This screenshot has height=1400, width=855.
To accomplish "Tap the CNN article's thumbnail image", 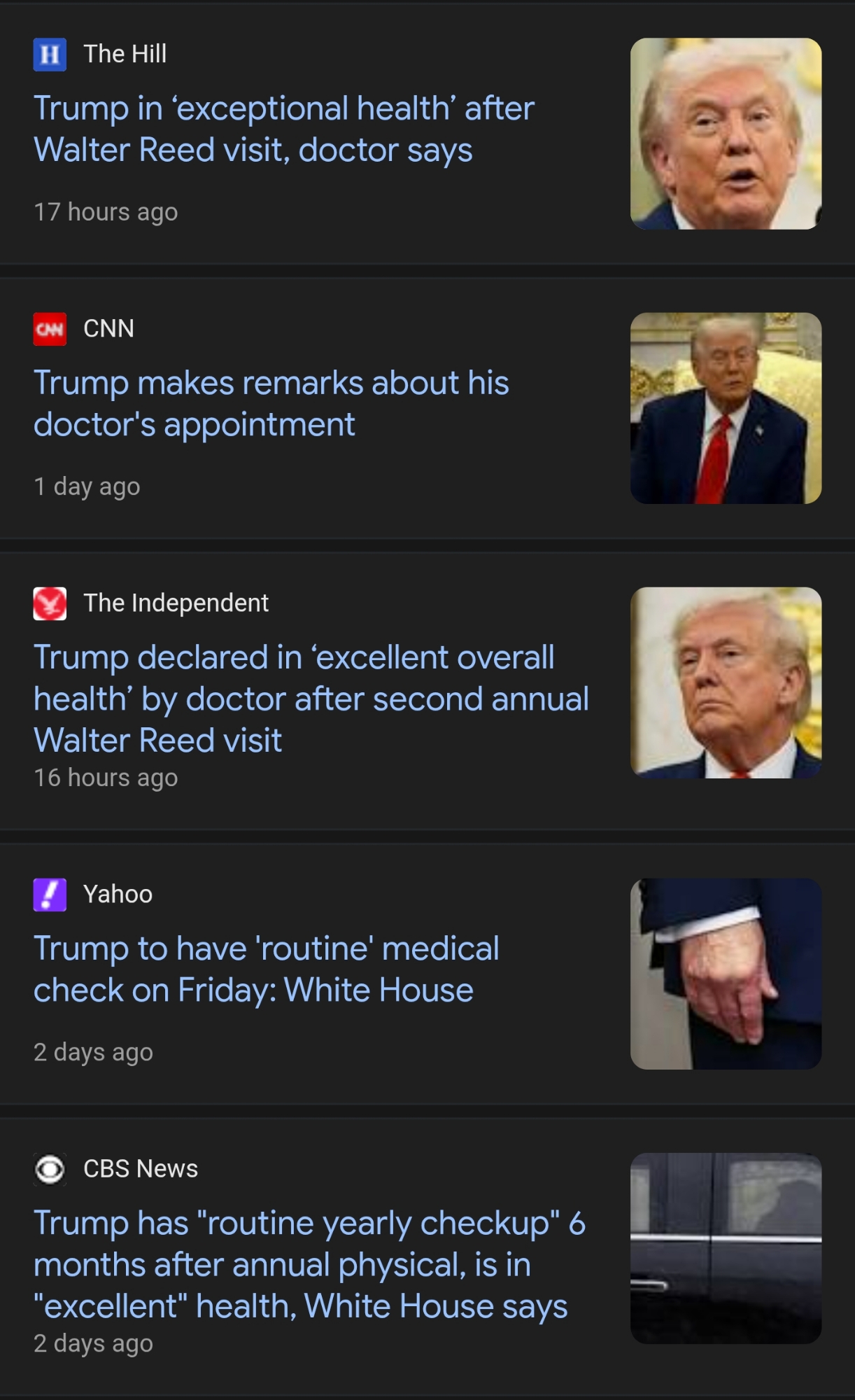I will point(726,408).
